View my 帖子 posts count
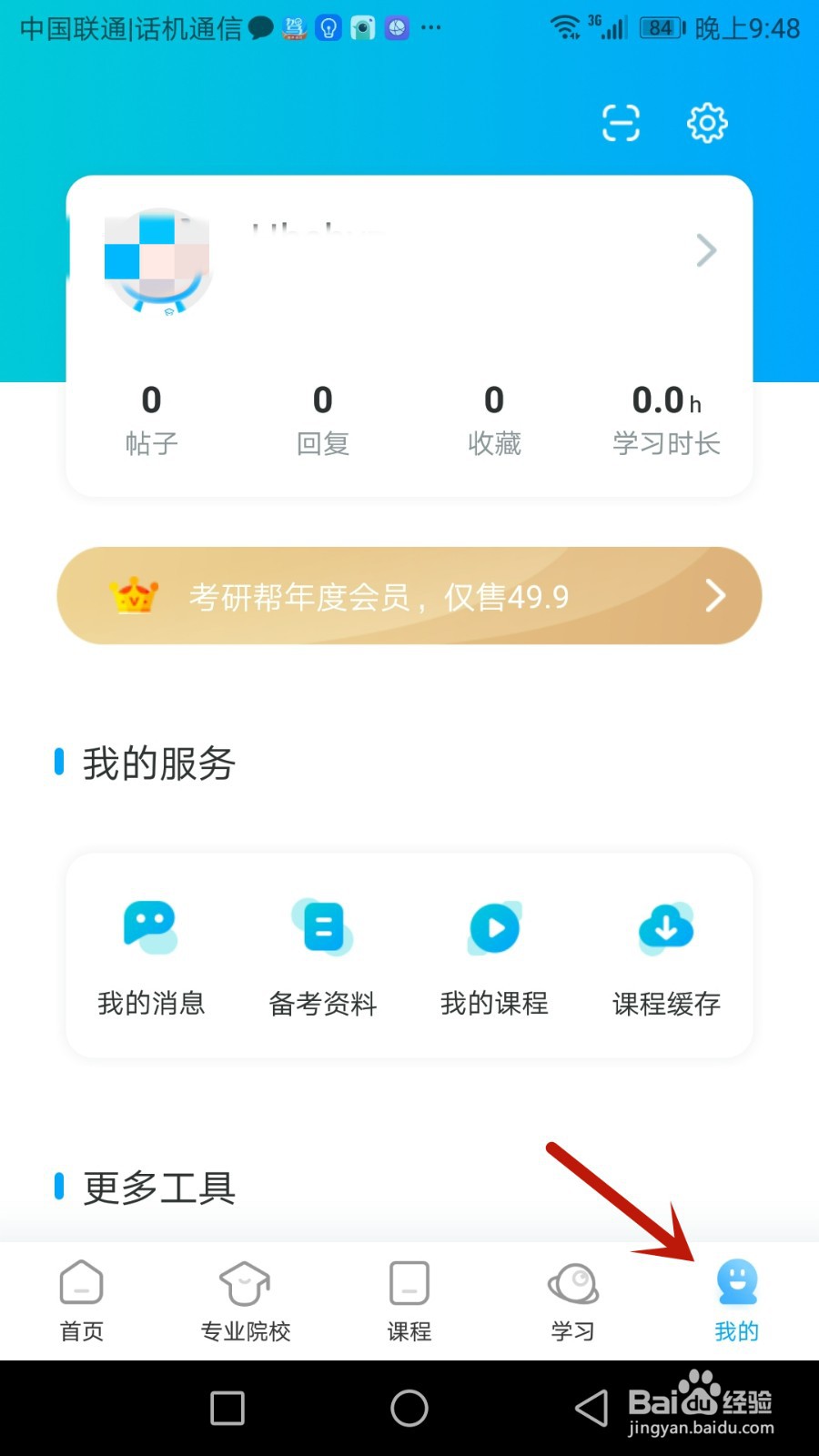This screenshot has width=819, height=1456. [x=151, y=420]
